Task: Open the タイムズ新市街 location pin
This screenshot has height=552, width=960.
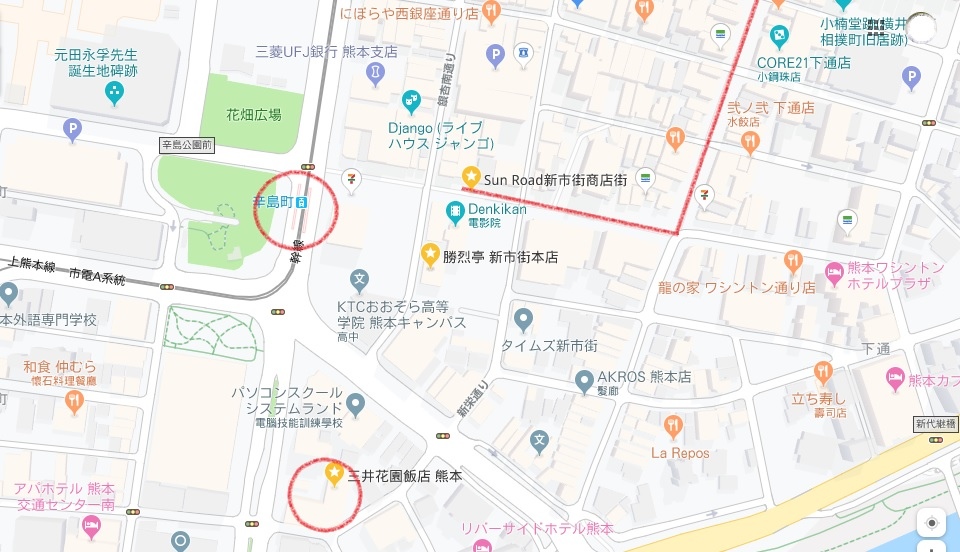Action: [523, 320]
